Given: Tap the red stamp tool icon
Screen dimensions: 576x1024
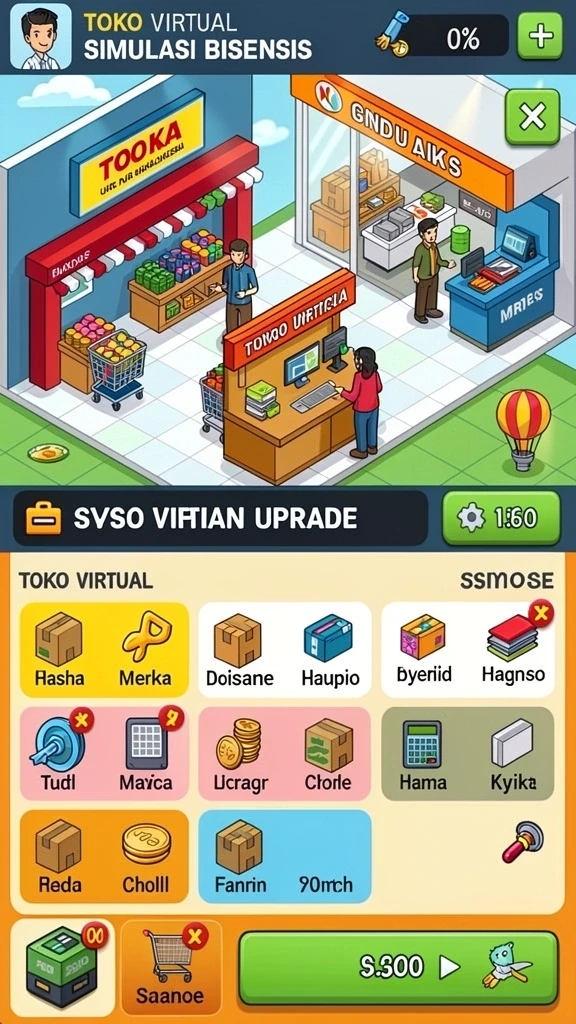Looking at the screenshot, I should tap(522, 841).
